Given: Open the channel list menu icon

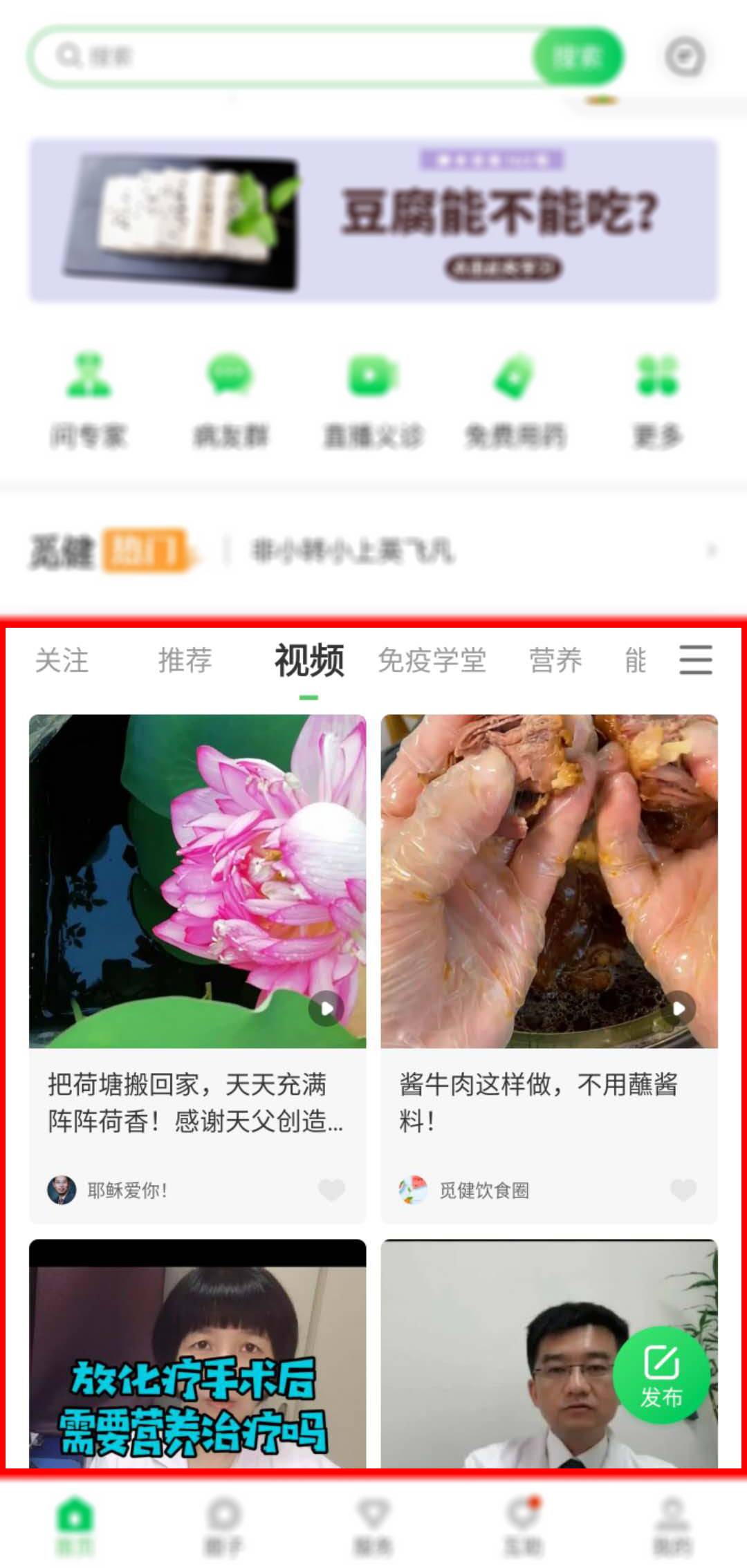Looking at the screenshot, I should point(695,660).
